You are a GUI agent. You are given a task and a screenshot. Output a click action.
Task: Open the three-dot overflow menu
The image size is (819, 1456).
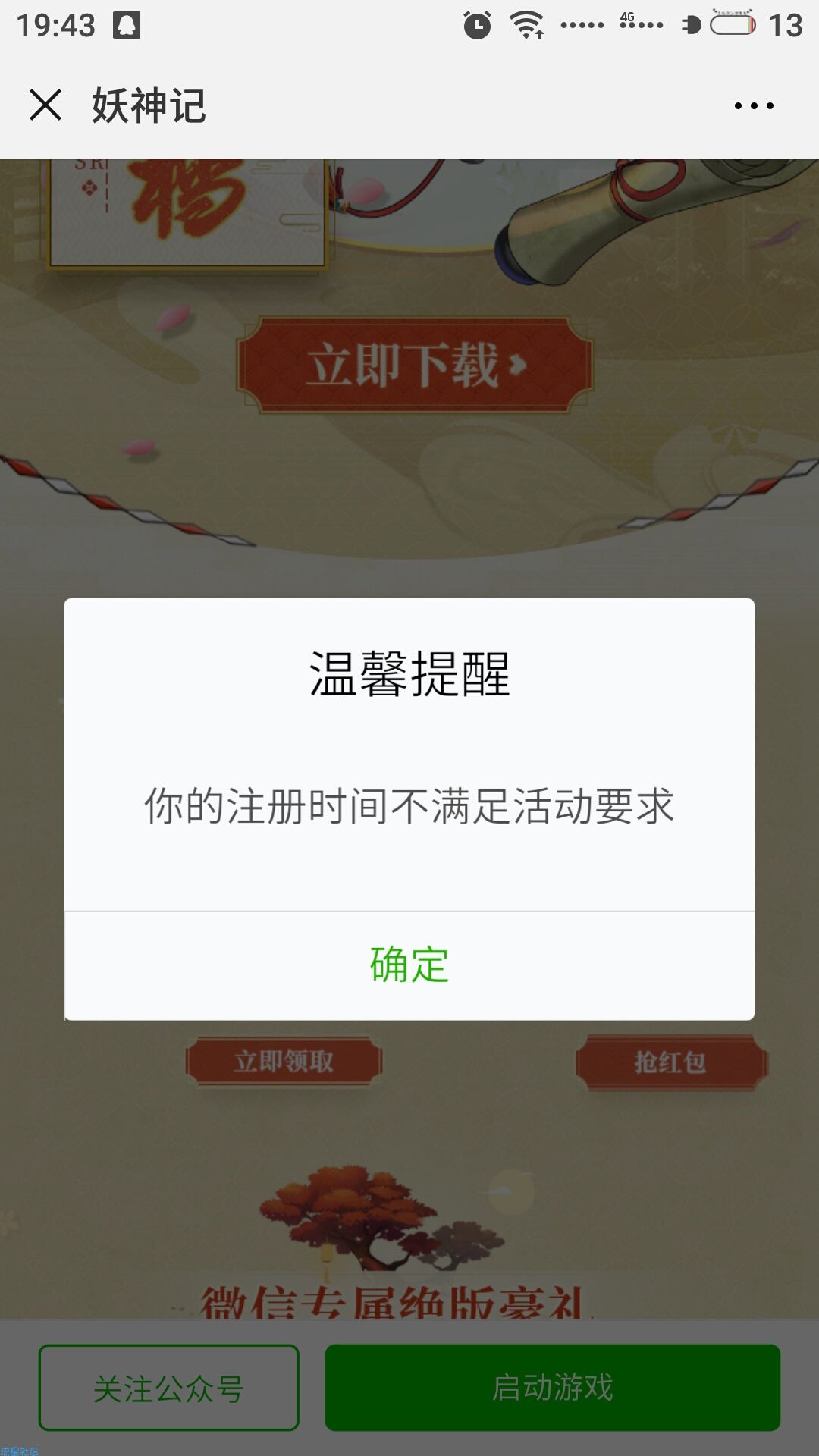pyautogui.click(x=753, y=106)
